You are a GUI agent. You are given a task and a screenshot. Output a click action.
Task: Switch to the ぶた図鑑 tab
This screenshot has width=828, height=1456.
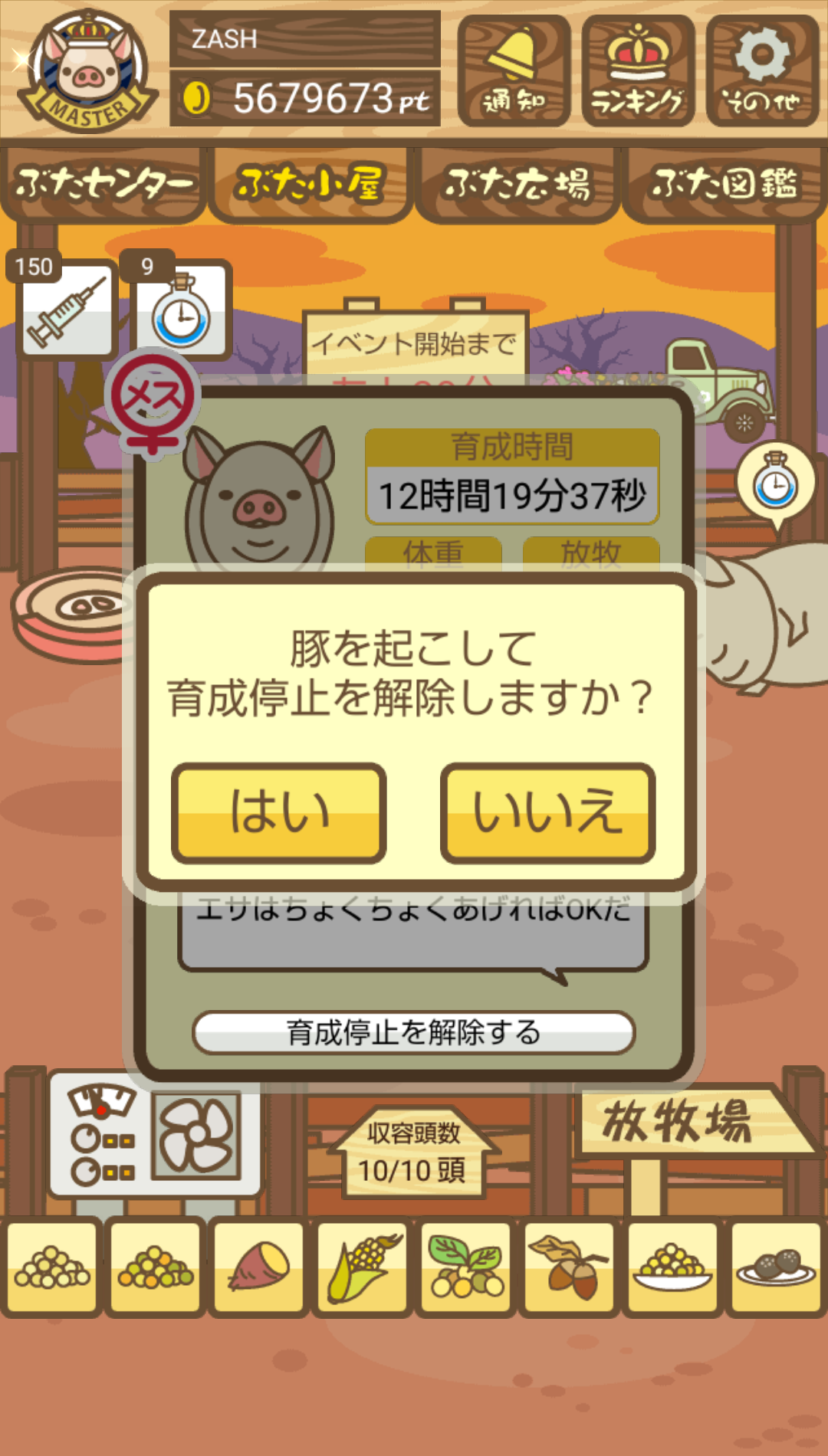point(724,184)
